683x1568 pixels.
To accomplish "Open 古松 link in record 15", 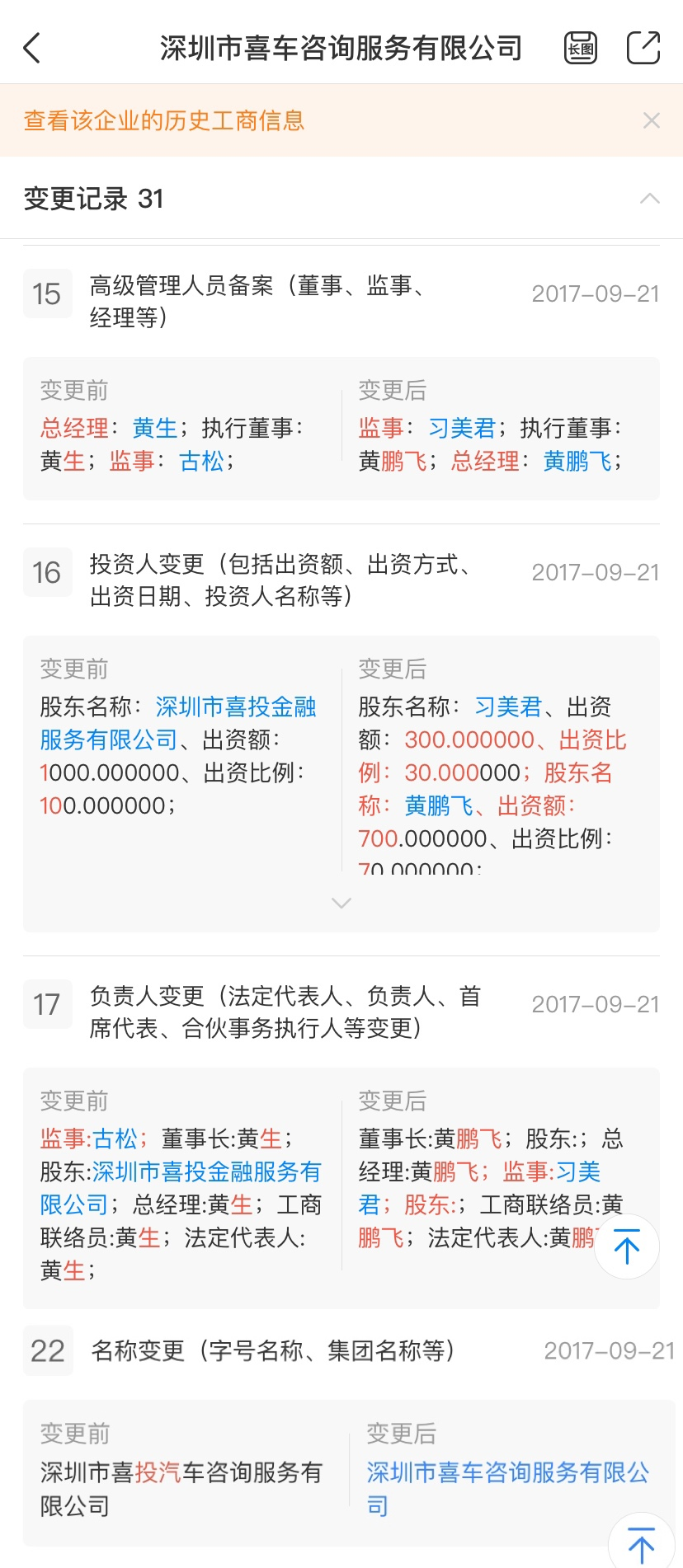I will pyautogui.click(x=201, y=461).
